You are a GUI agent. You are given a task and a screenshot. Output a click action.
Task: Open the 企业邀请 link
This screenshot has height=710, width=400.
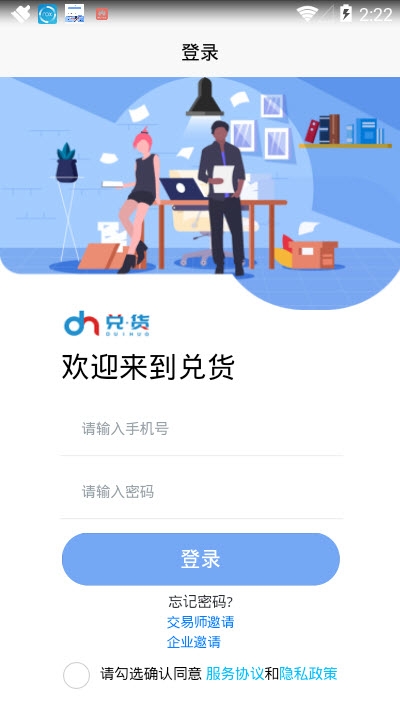point(194,642)
